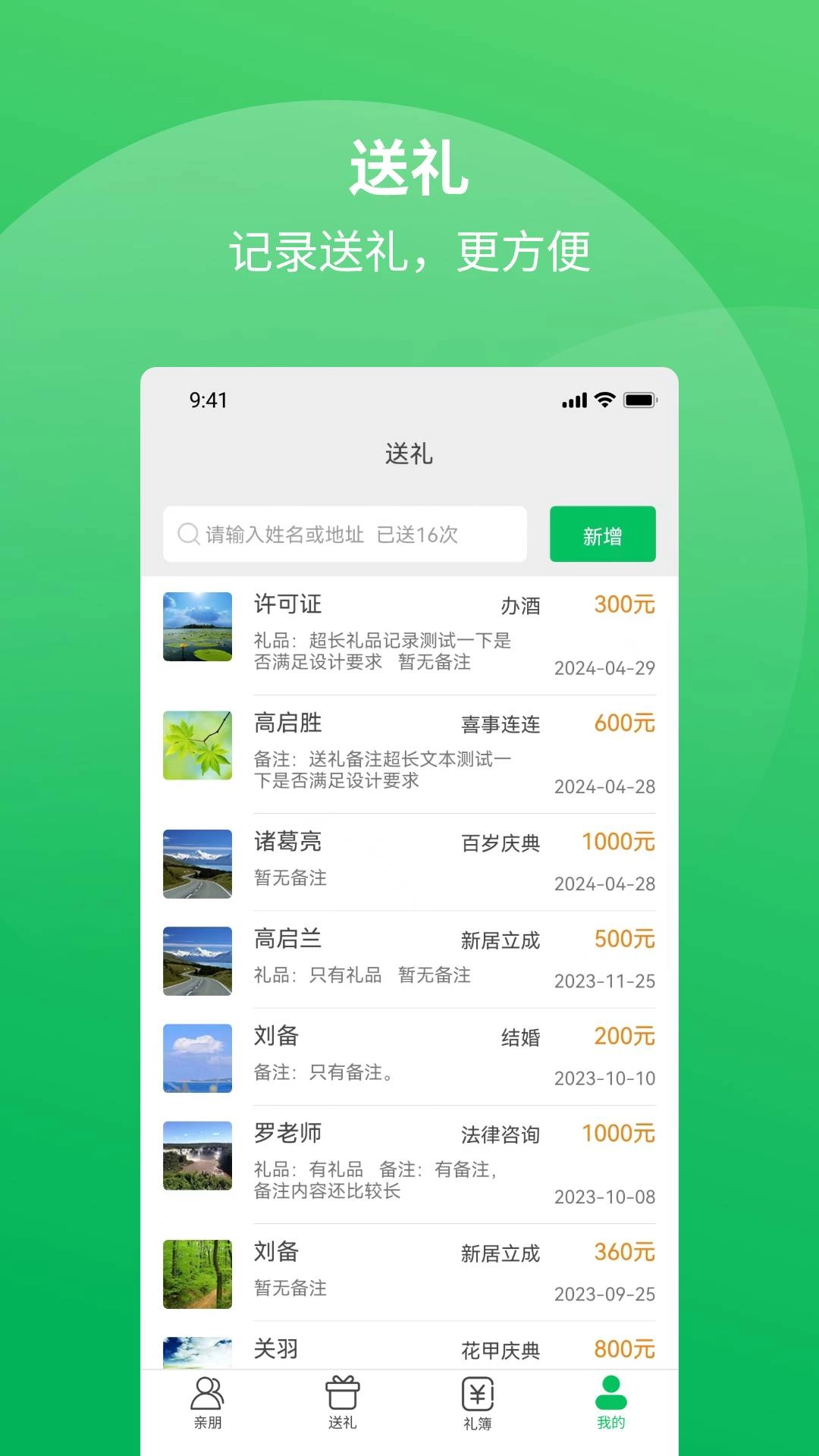
Task: Tap the forest thumbnail beside 刘备 新居立成
Action: tap(197, 1274)
